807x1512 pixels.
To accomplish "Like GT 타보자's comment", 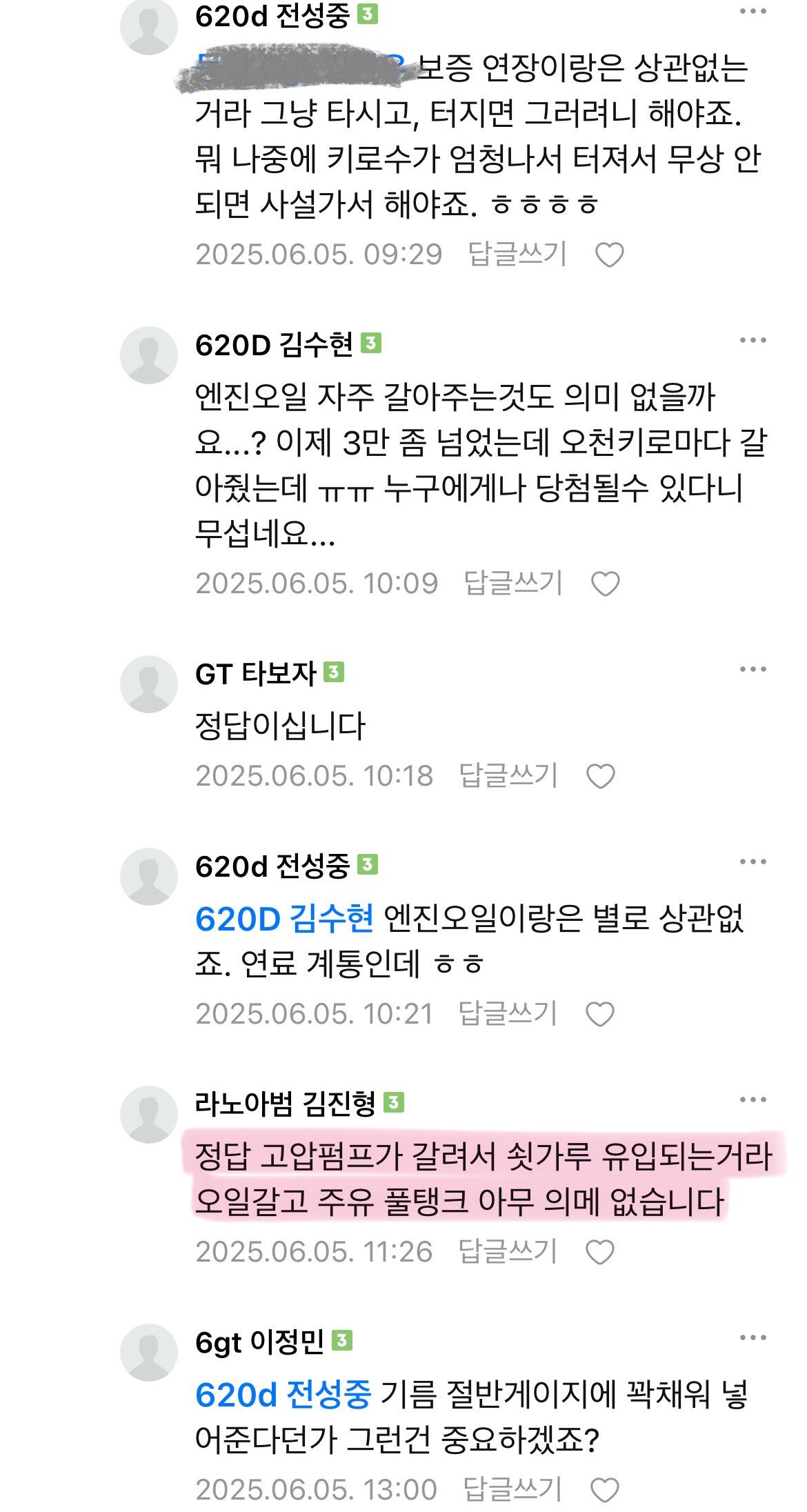I will pyautogui.click(x=600, y=777).
